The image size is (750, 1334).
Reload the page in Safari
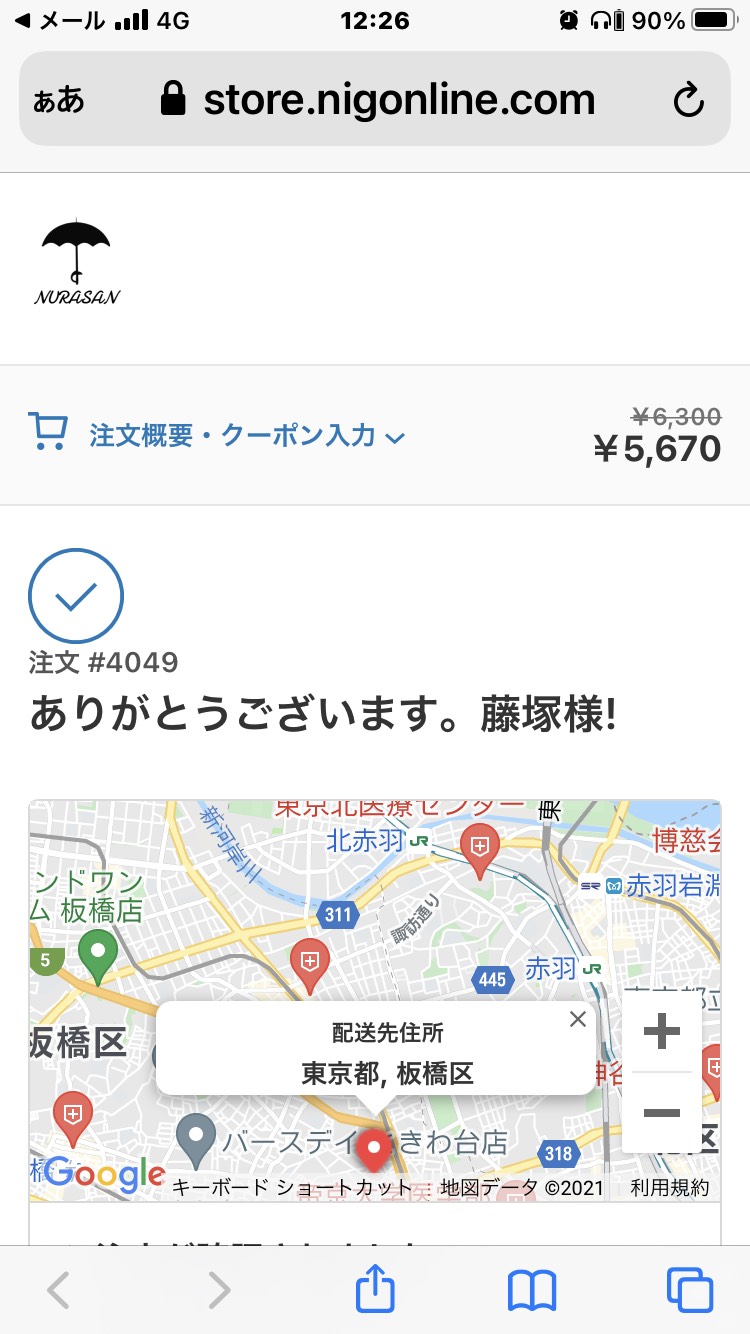(689, 100)
